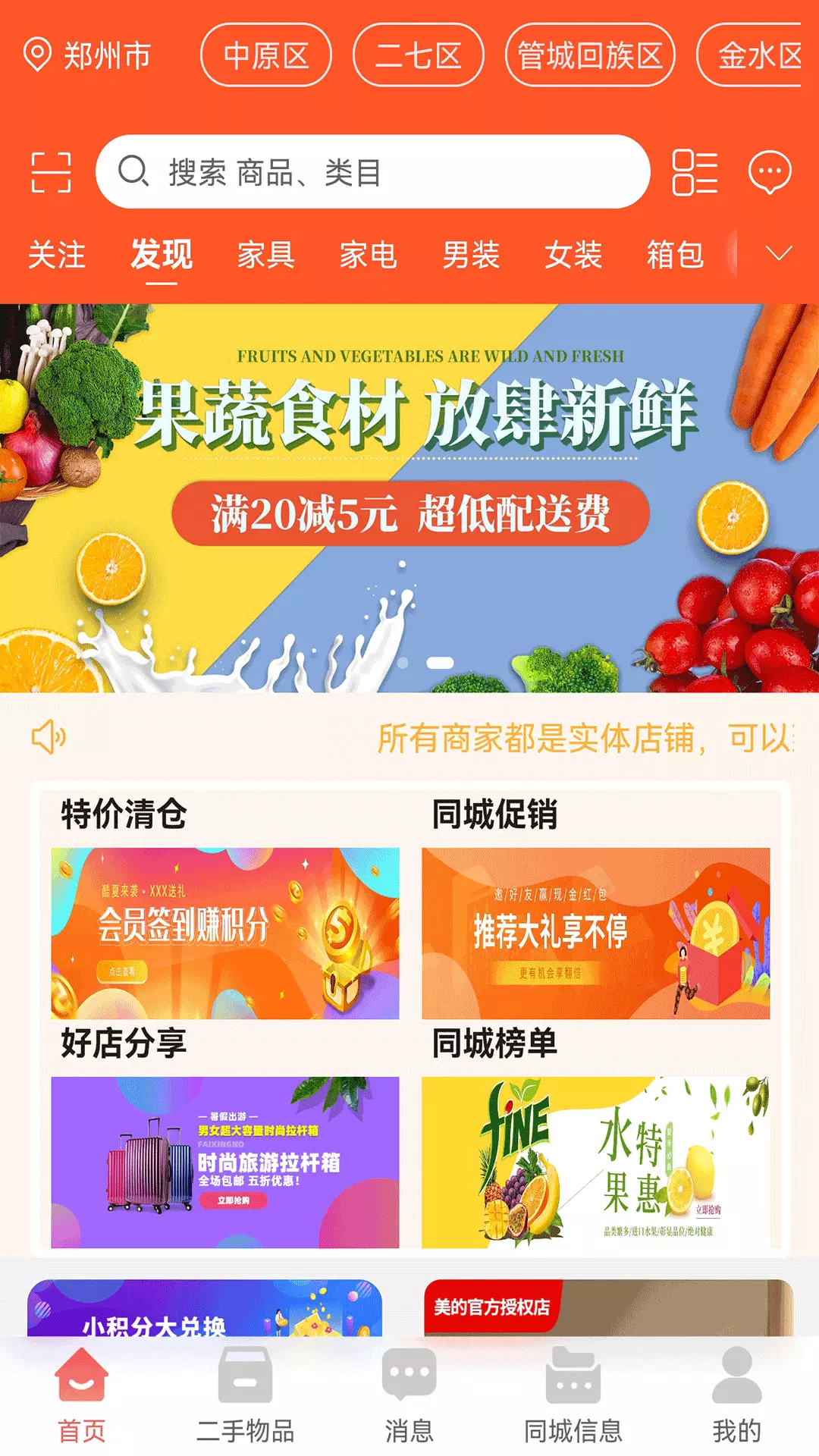Select the 二七区 district chip

pos(419,55)
